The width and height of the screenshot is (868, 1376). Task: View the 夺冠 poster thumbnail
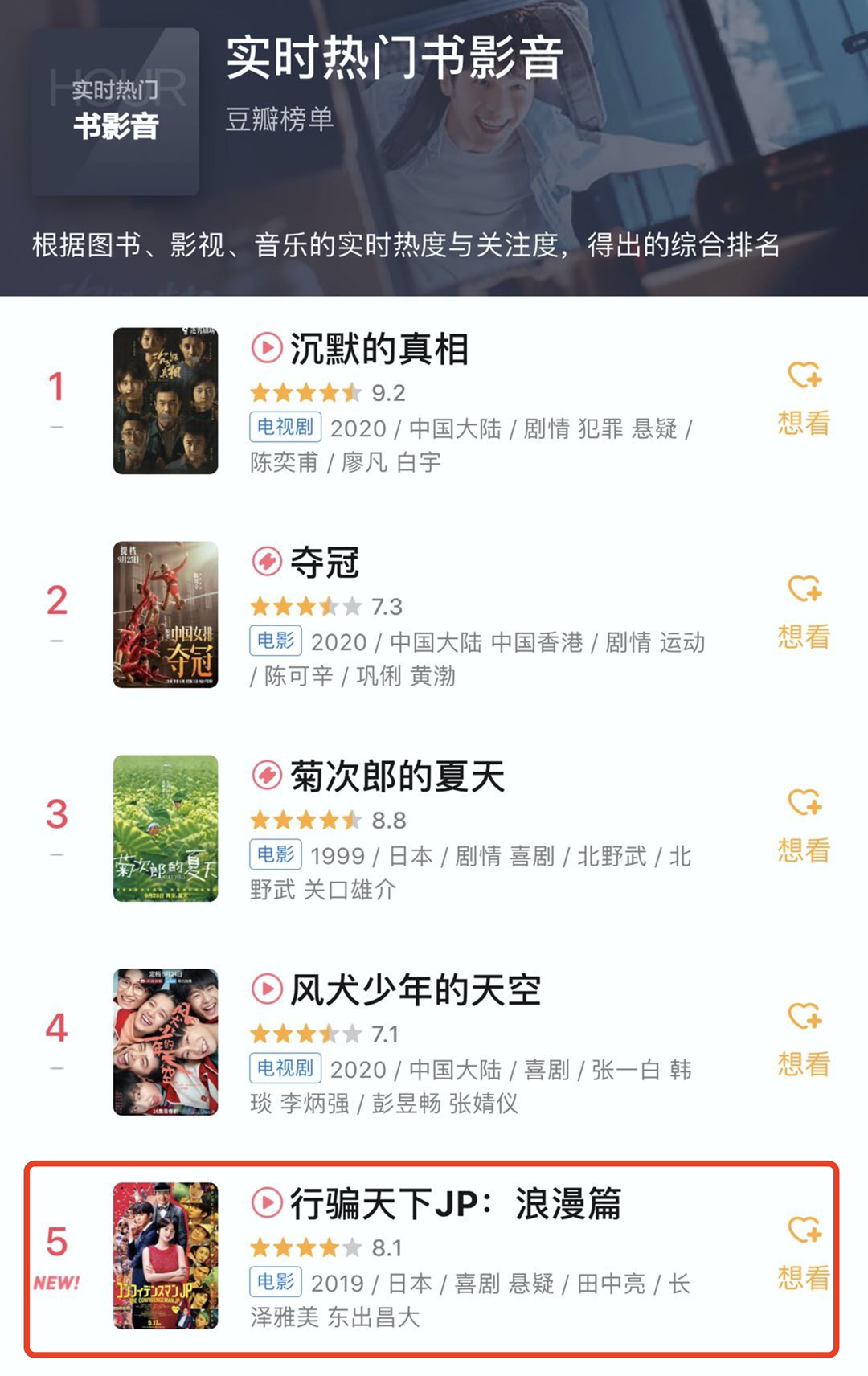click(x=166, y=614)
